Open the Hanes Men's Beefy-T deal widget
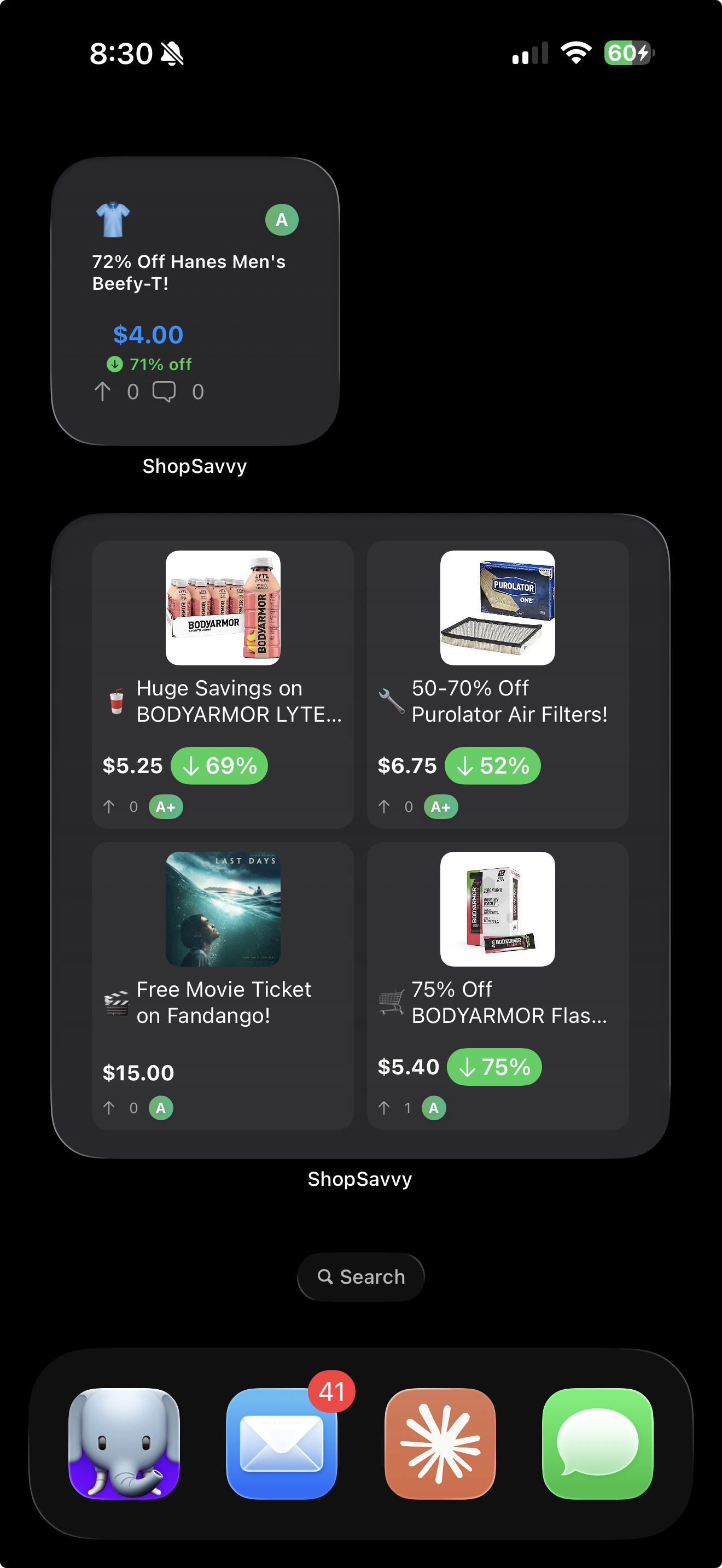722x1568 pixels. pyautogui.click(x=195, y=301)
